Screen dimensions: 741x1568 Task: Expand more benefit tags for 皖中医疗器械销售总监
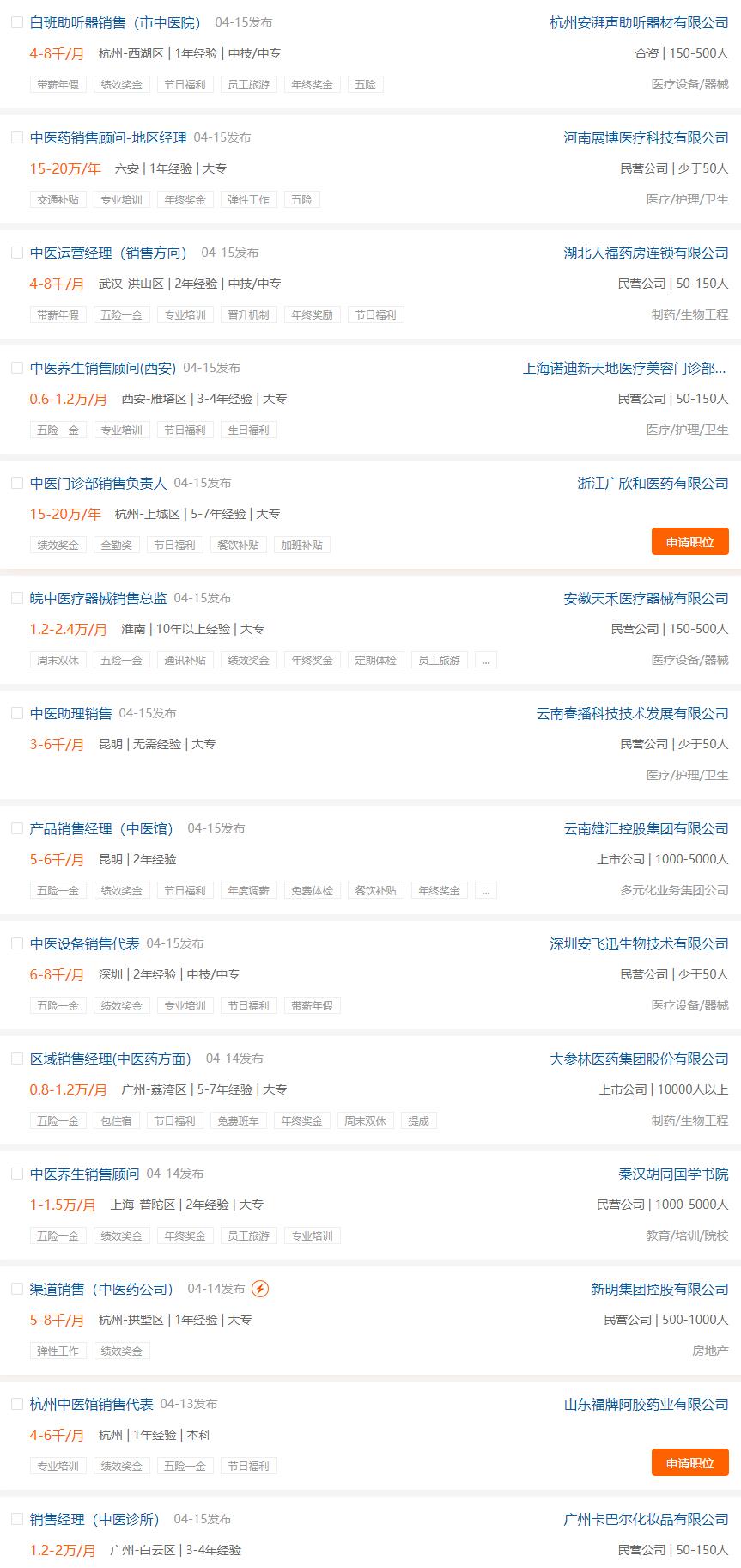pyautogui.click(x=486, y=661)
